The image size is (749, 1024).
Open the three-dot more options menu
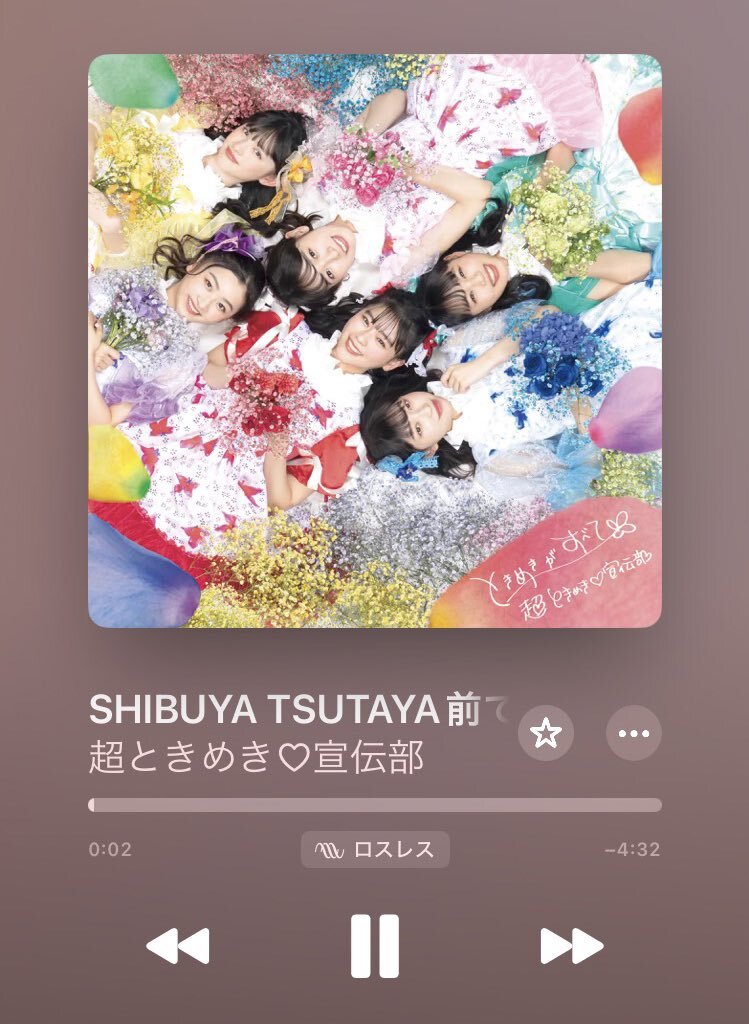pos(634,733)
